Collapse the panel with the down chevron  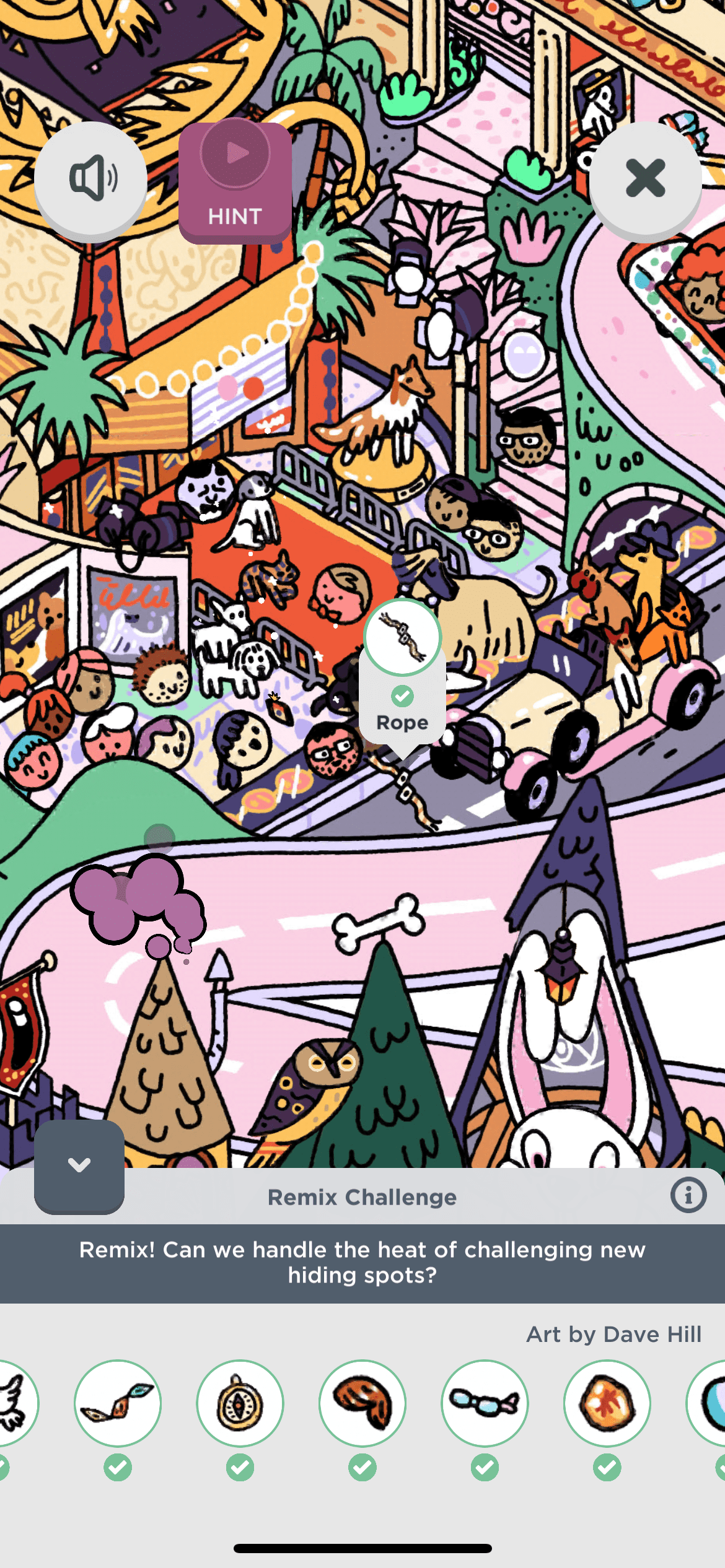coord(79,1165)
